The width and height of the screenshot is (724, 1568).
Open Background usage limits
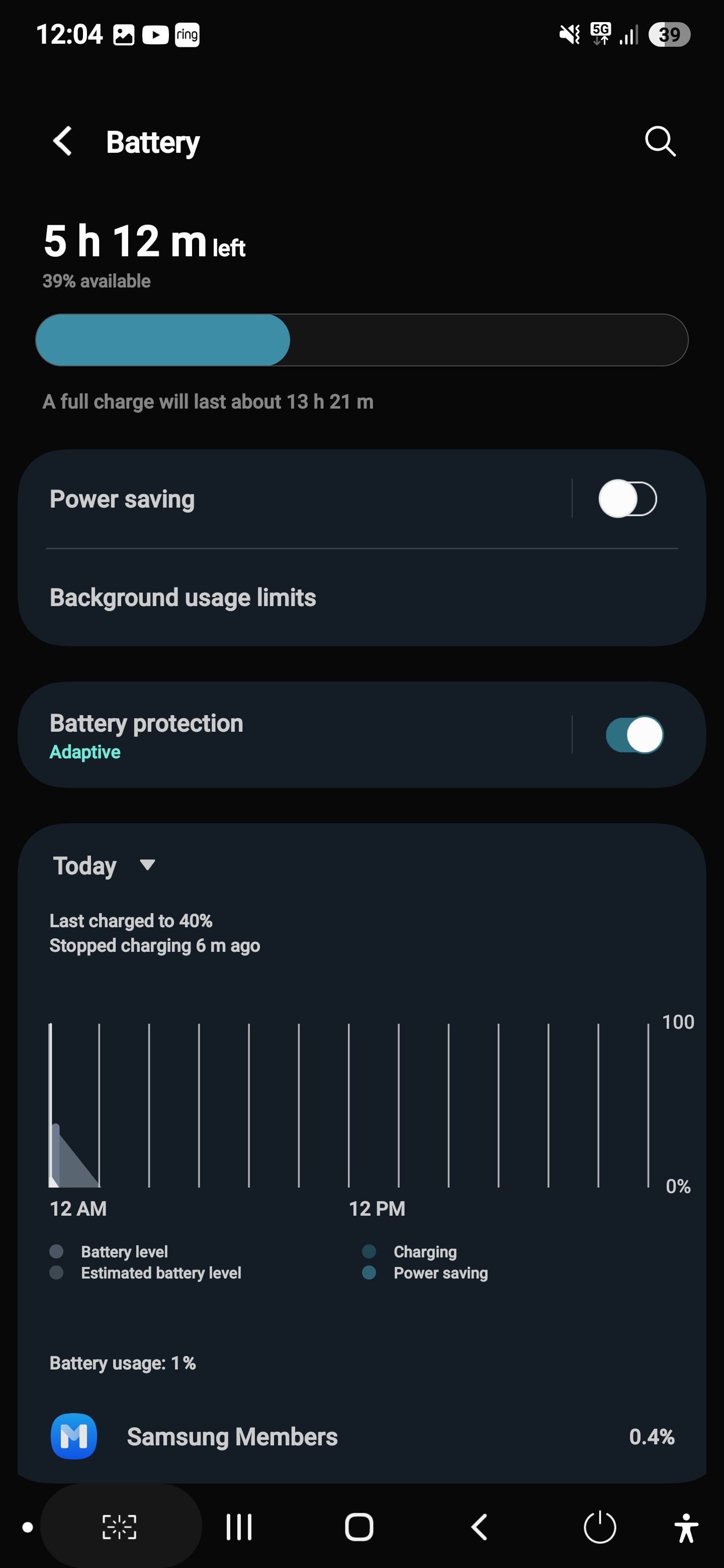(x=183, y=597)
